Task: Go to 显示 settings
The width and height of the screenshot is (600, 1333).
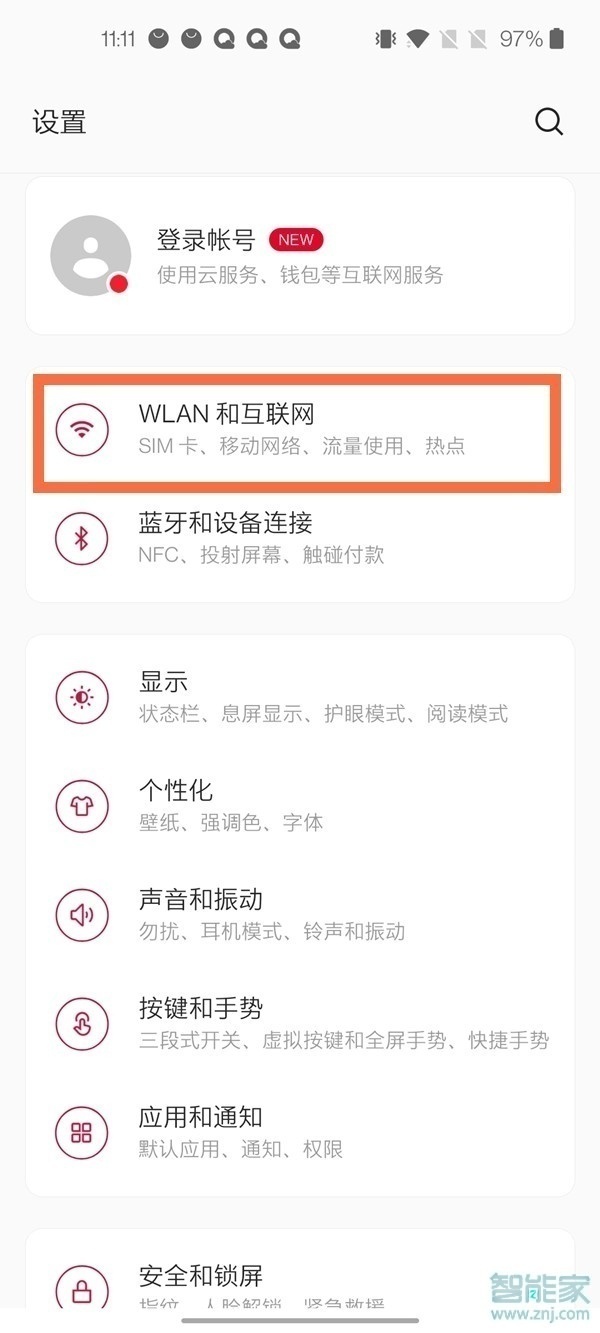Action: click(300, 697)
